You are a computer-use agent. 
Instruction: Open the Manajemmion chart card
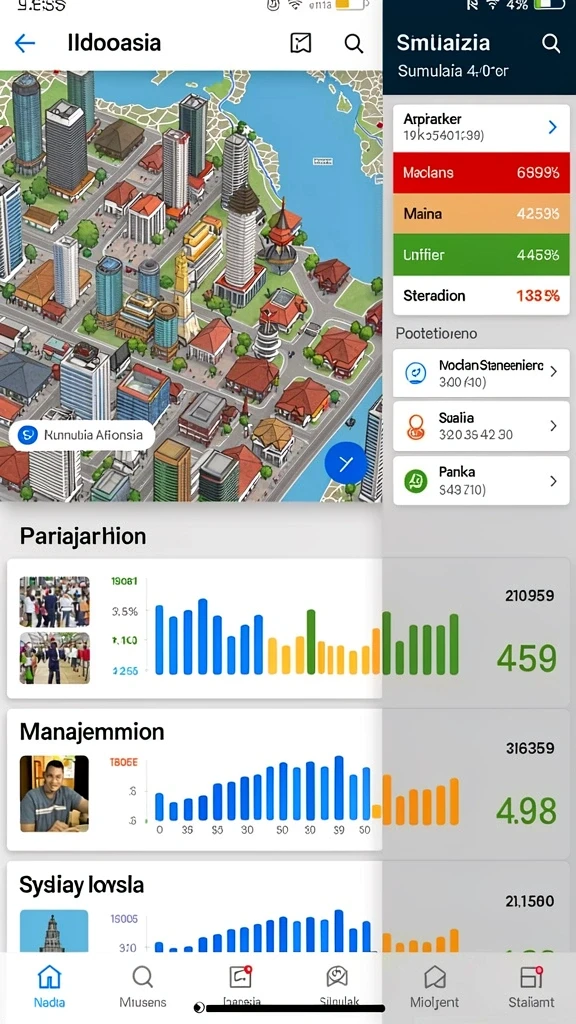[x=288, y=780]
